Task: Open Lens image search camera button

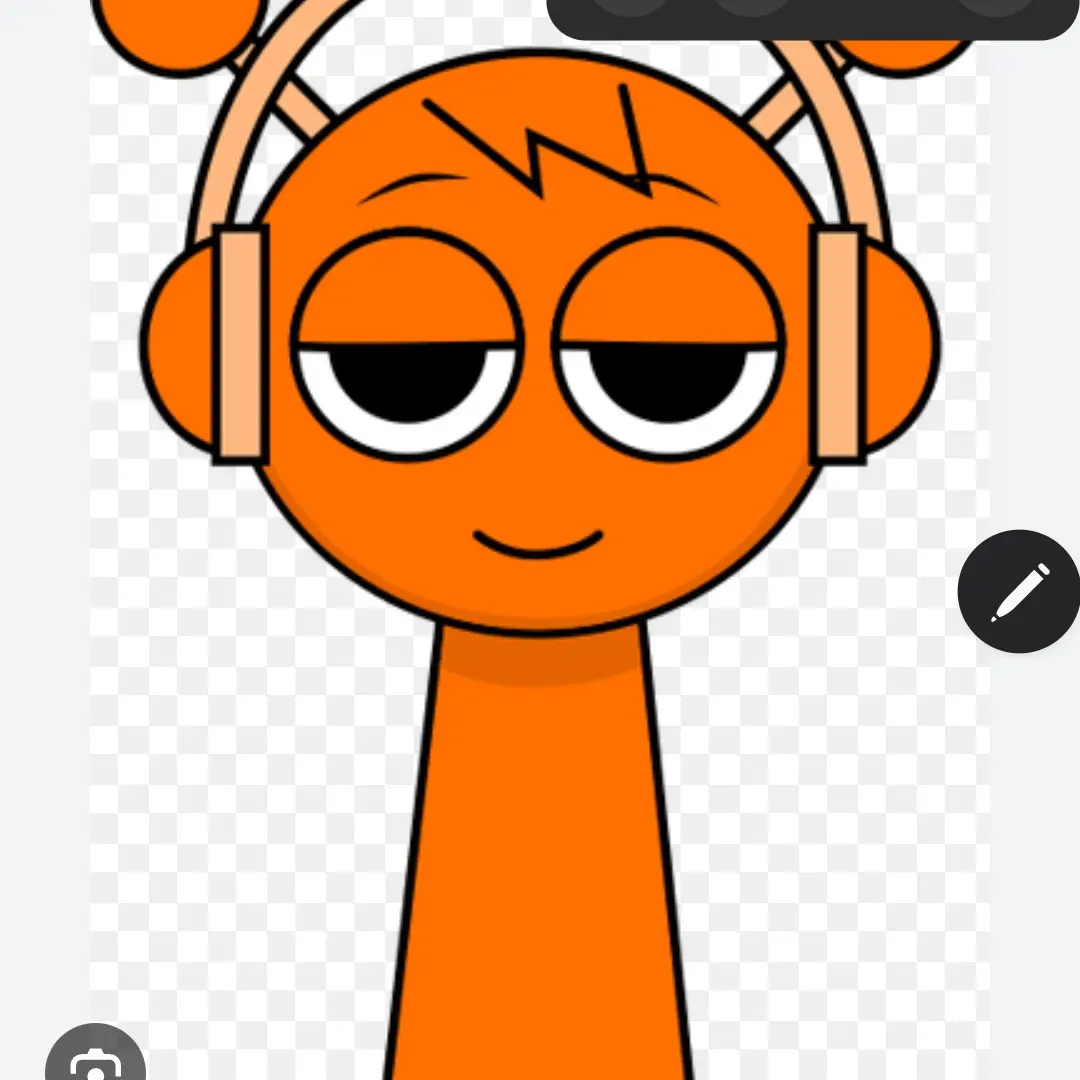Action: click(95, 1060)
